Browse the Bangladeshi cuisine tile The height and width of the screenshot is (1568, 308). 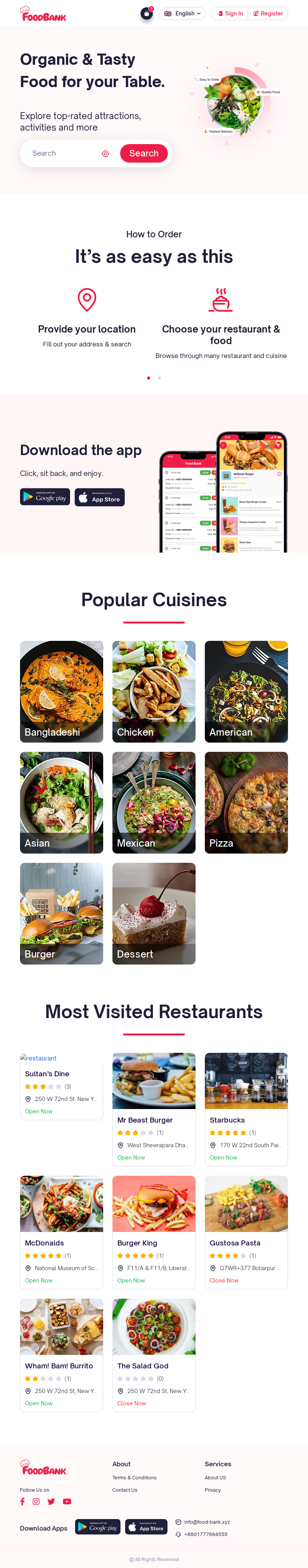[x=62, y=691]
